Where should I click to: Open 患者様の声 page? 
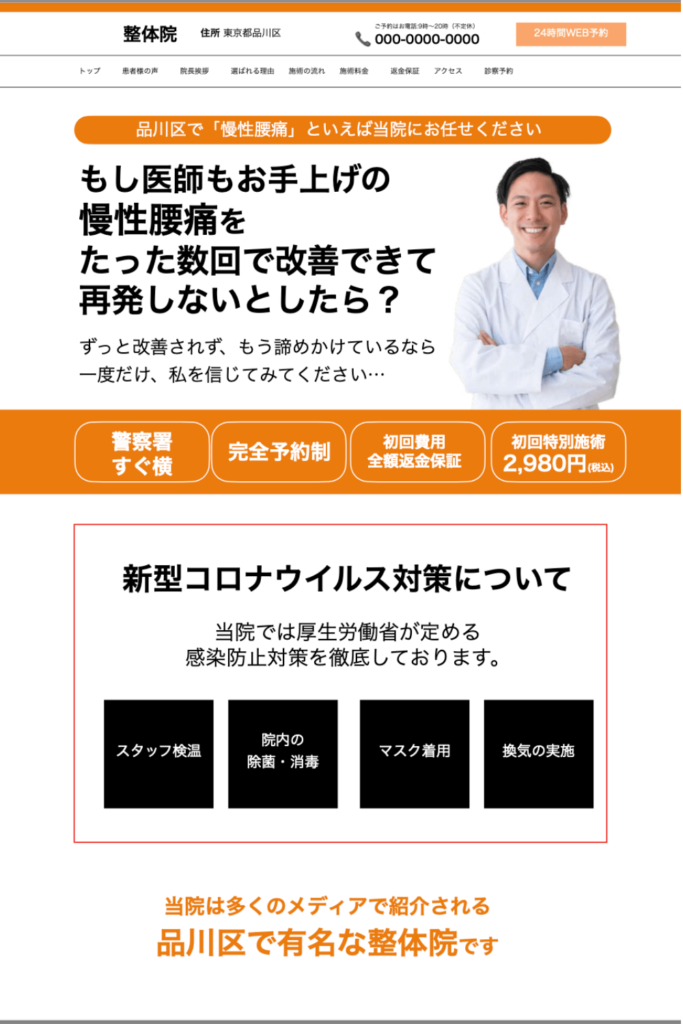(x=140, y=72)
